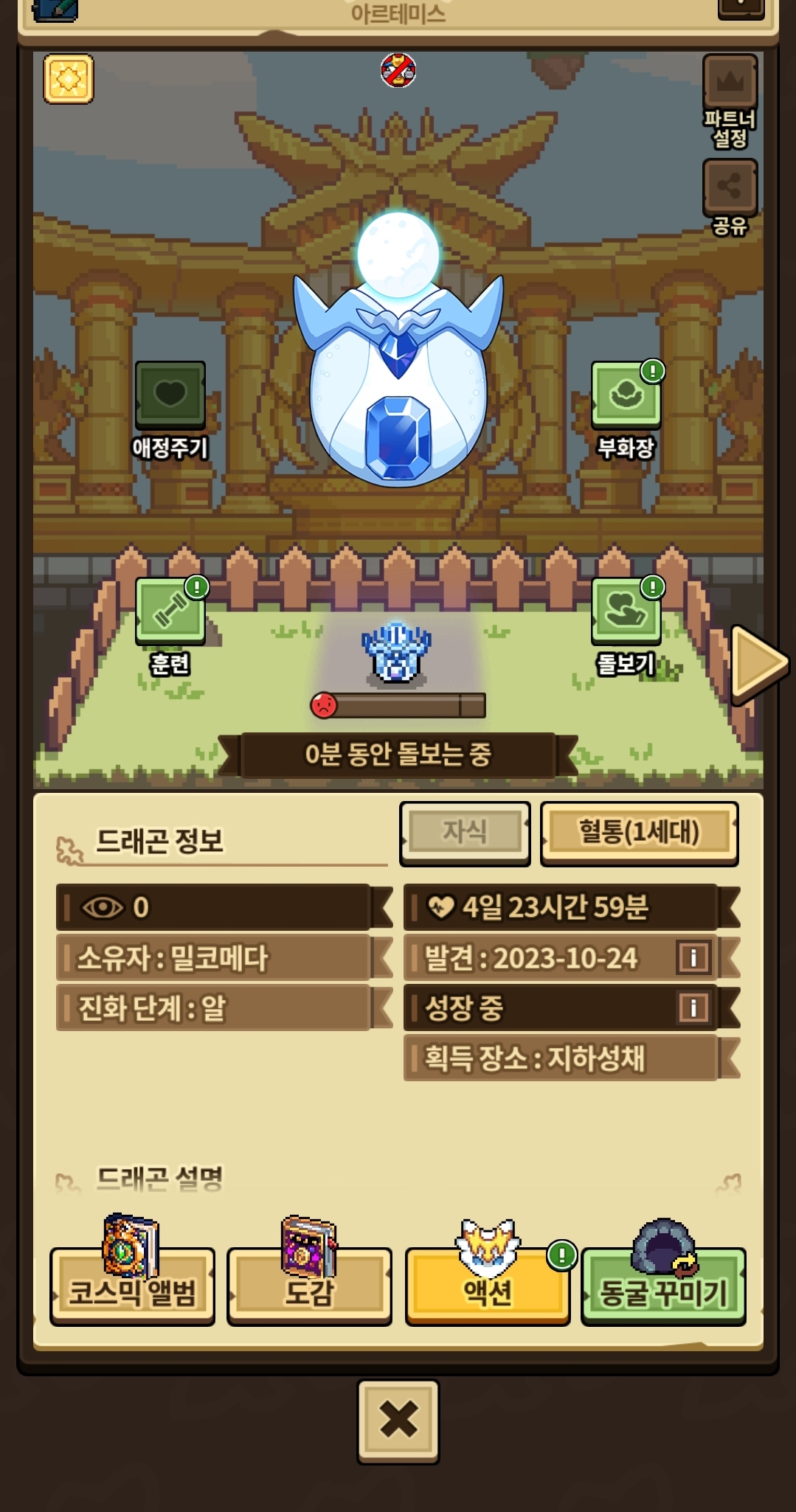Screen dimensions: 796x1512
Task: Show info next to 발견 date
Action: click(693, 958)
